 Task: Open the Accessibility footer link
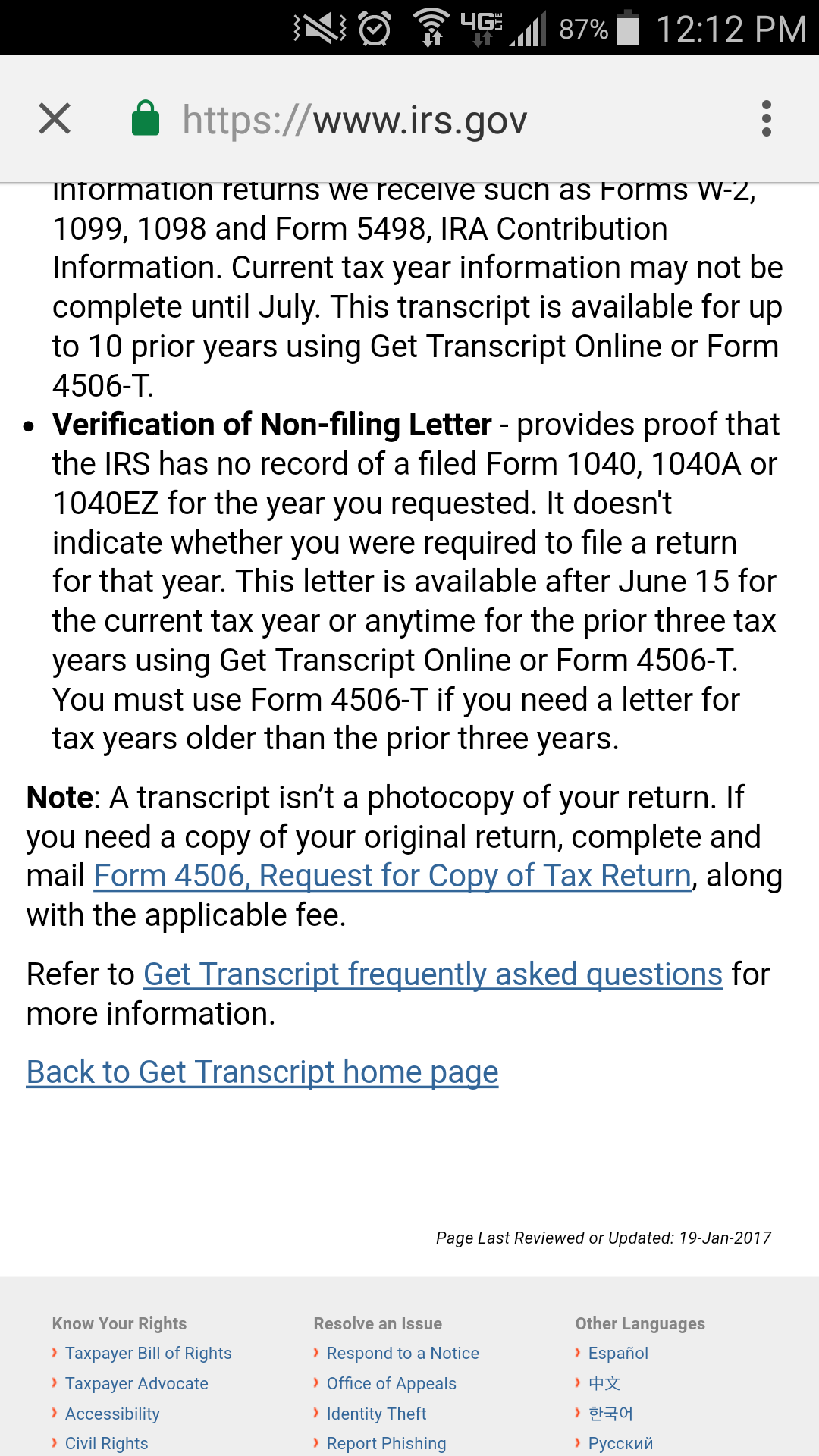pyautogui.click(x=112, y=1414)
